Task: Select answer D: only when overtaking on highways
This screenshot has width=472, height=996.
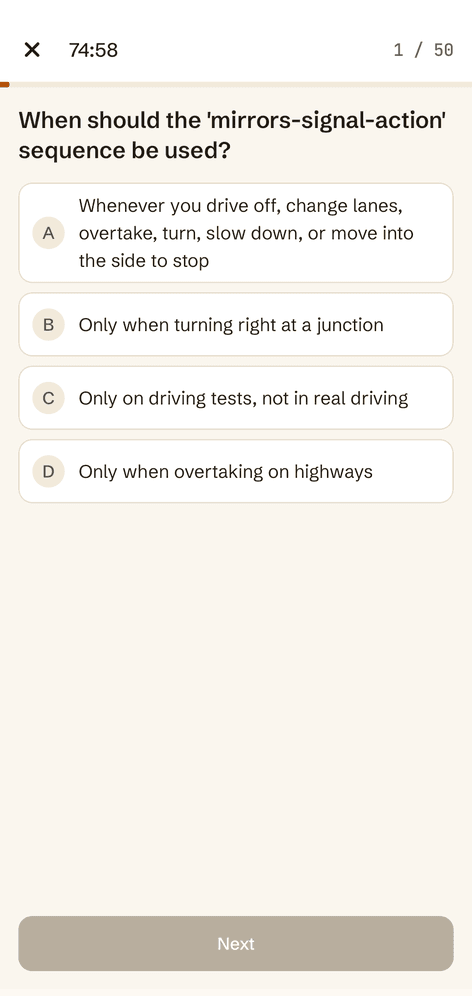Action: pyautogui.click(x=236, y=471)
